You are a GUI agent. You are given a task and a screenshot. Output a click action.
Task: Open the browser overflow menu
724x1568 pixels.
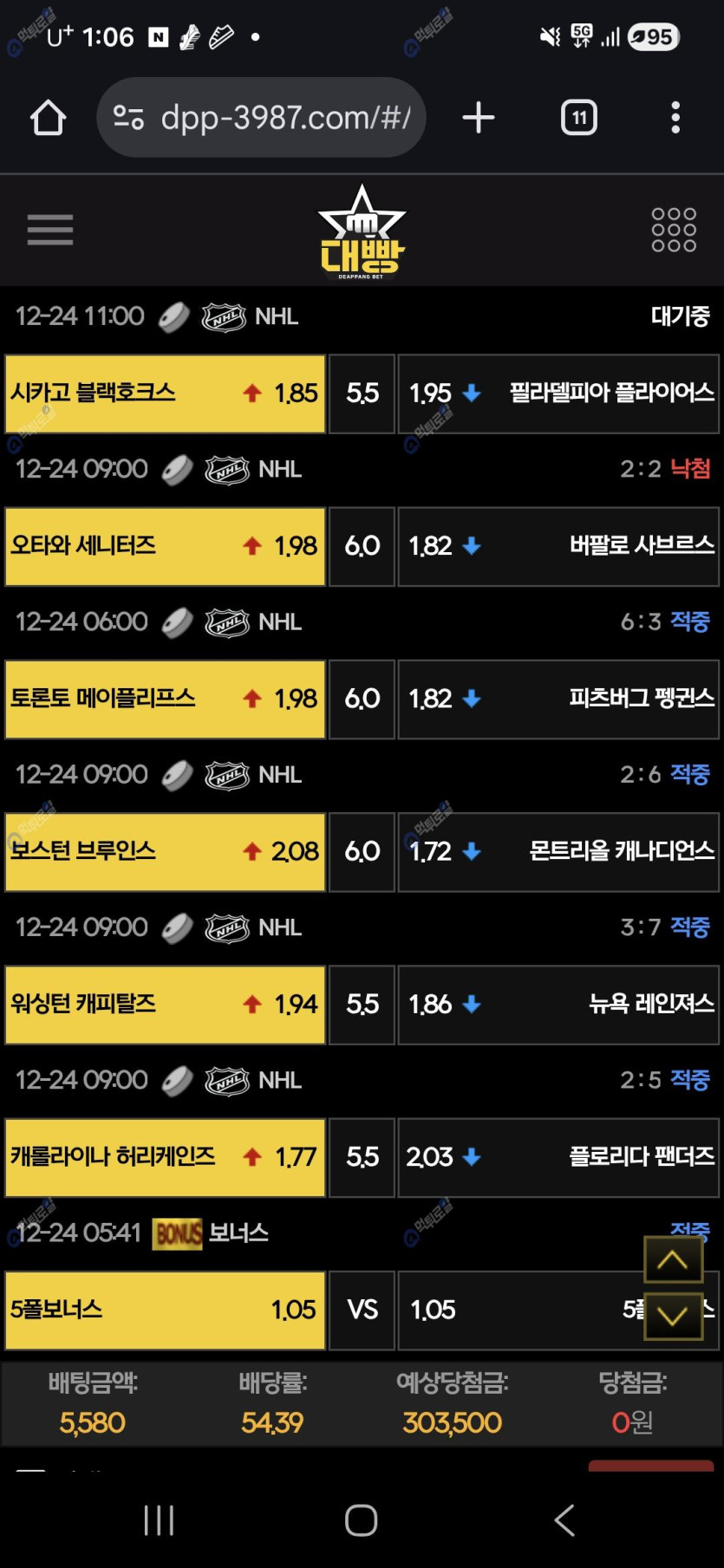click(675, 118)
